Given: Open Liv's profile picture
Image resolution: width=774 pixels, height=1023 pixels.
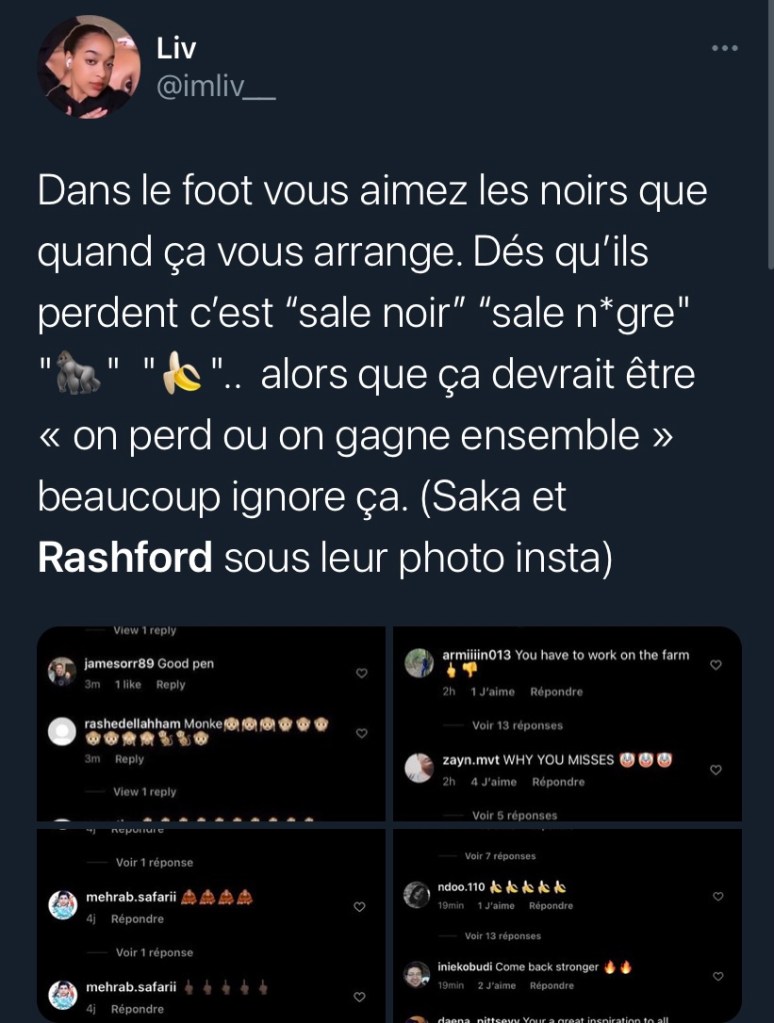Looking at the screenshot, I should click(88, 67).
